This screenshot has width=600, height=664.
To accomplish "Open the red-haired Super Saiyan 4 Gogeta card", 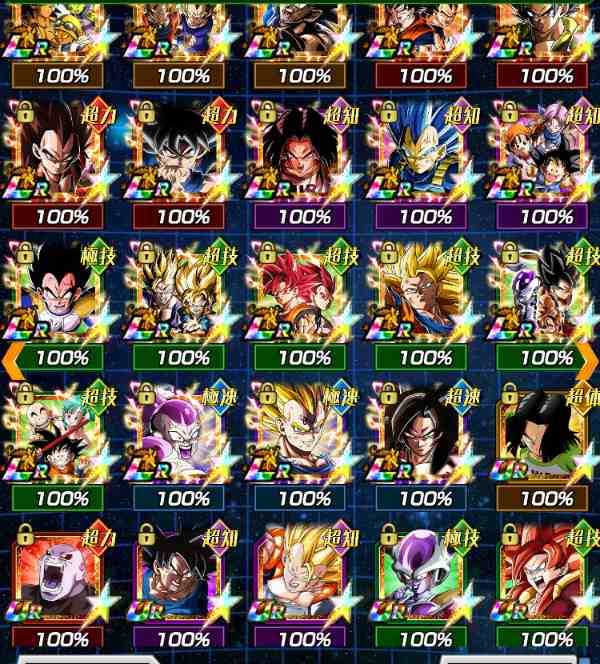I will (x=546, y=577).
